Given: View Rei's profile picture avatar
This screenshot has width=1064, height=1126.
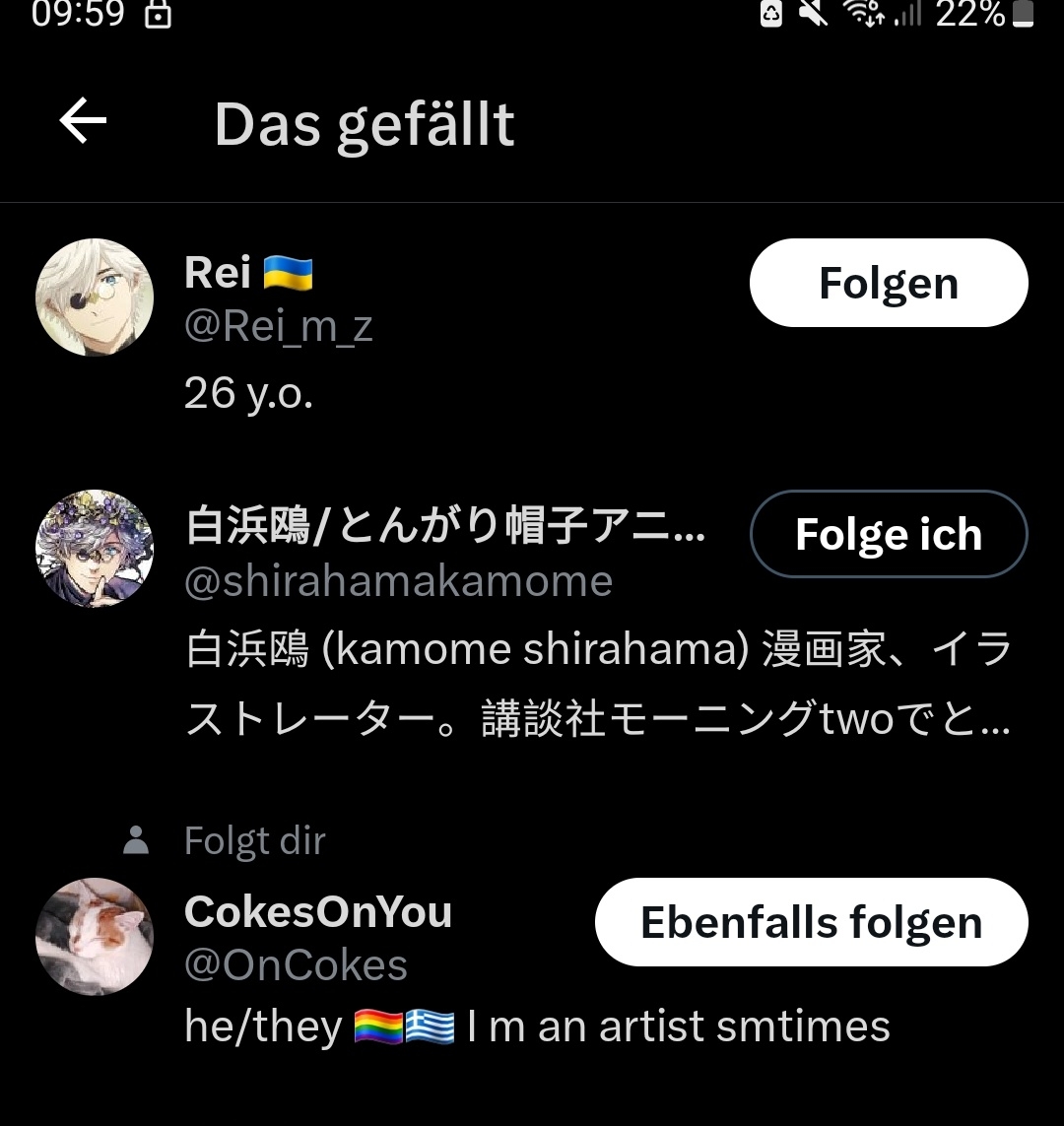Looking at the screenshot, I should pos(95,297).
